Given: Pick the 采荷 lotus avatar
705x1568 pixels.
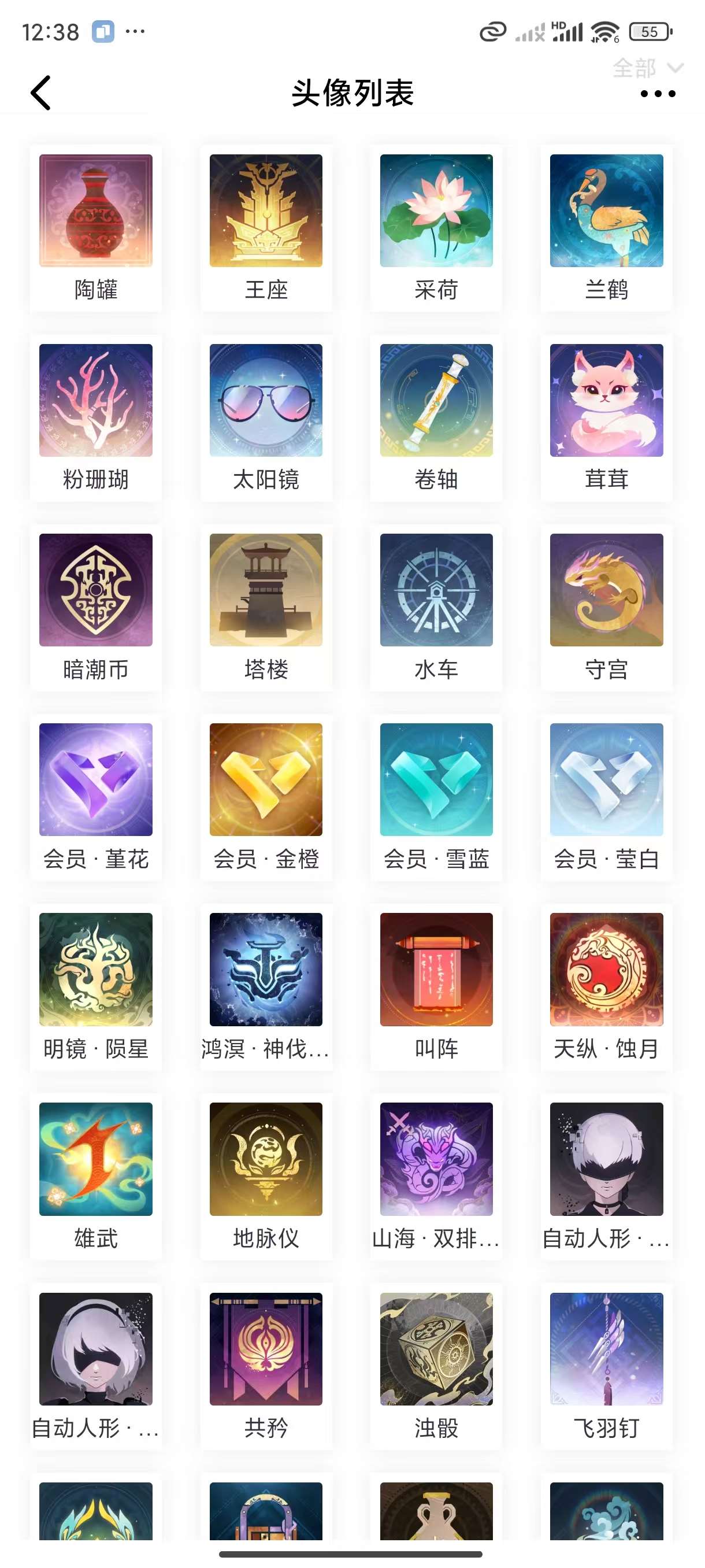Looking at the screenshot, I should pyautogui.click(x=436, y=211).
